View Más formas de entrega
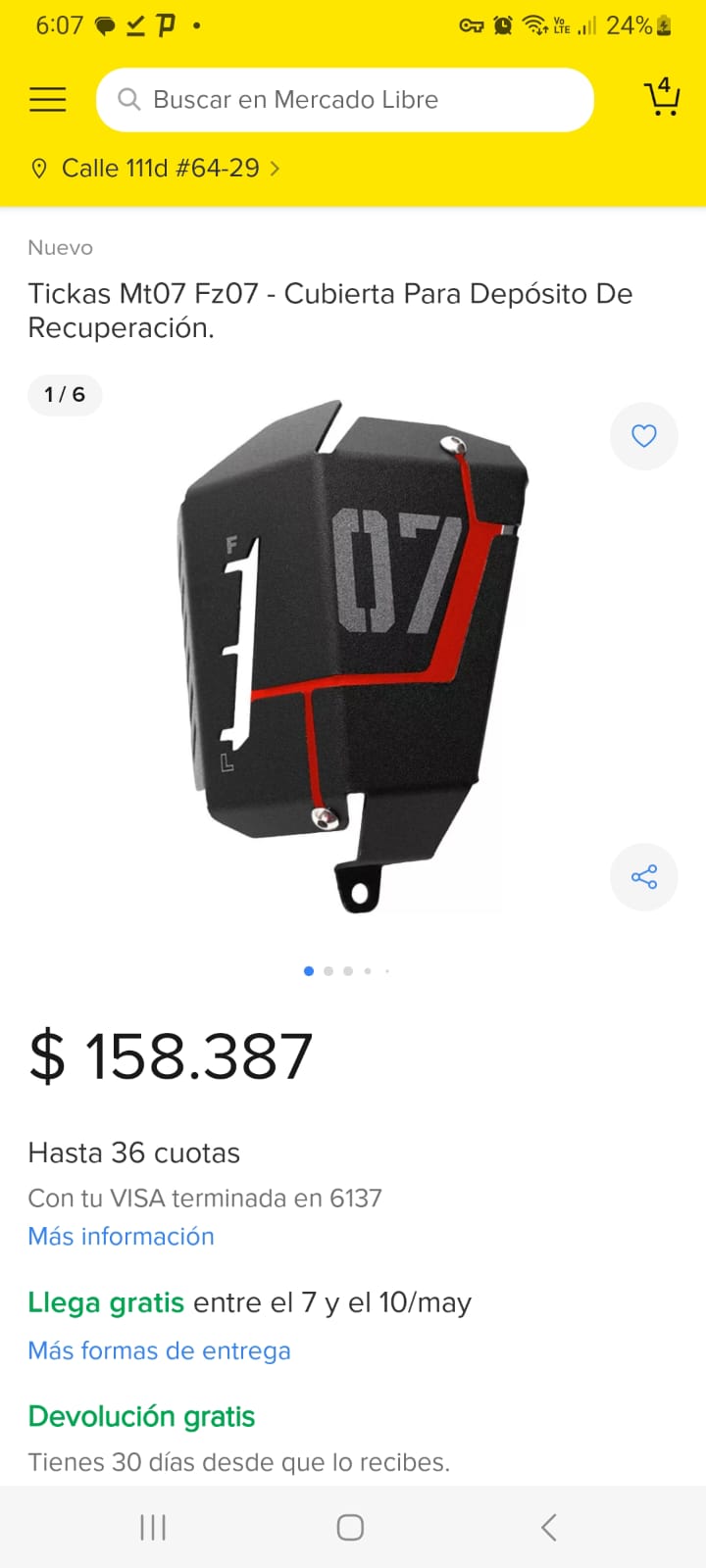Viewport: 706px width, 1568px height. [x=159, y=1351]
